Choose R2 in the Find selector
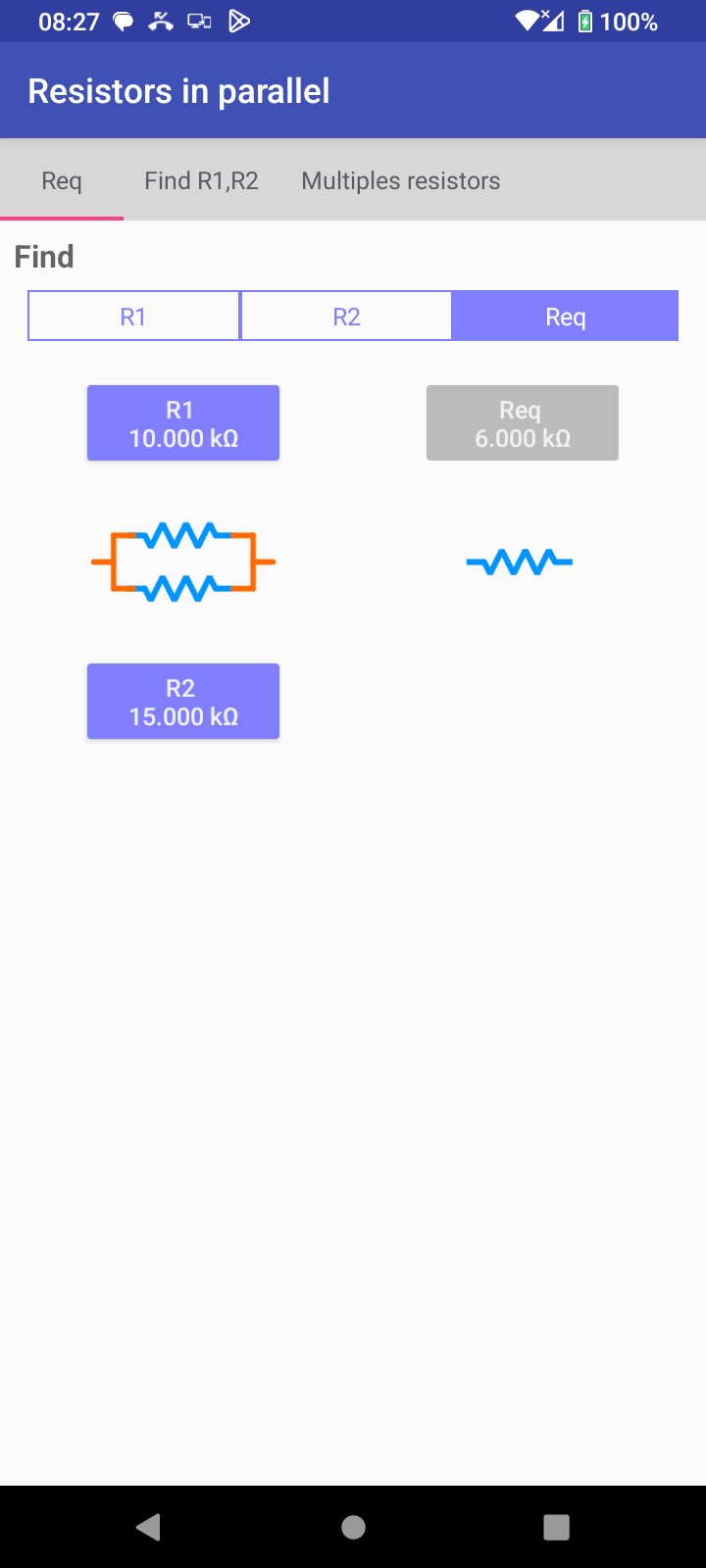The image size is (706, 1568). tap(346, 316)
